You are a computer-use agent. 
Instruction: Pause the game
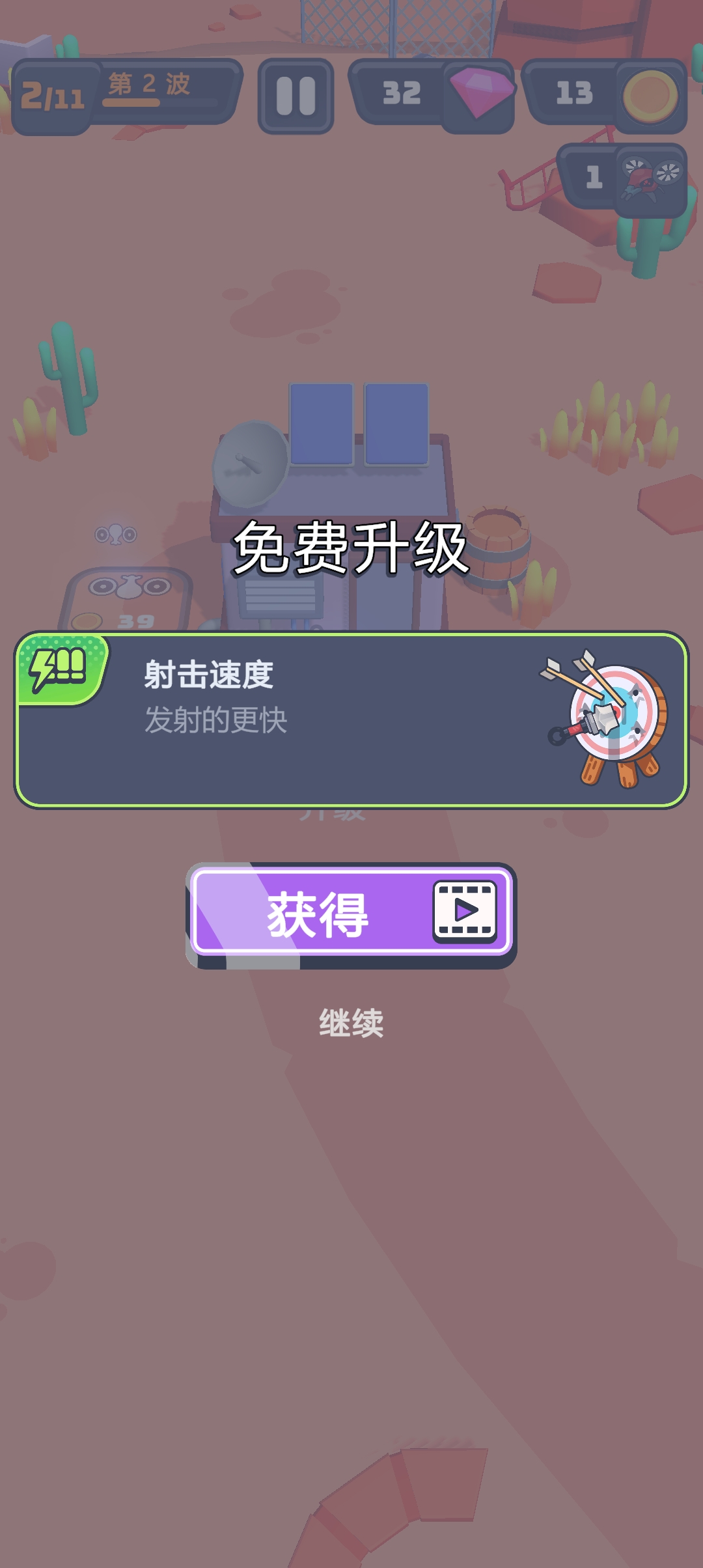(296, 96)
